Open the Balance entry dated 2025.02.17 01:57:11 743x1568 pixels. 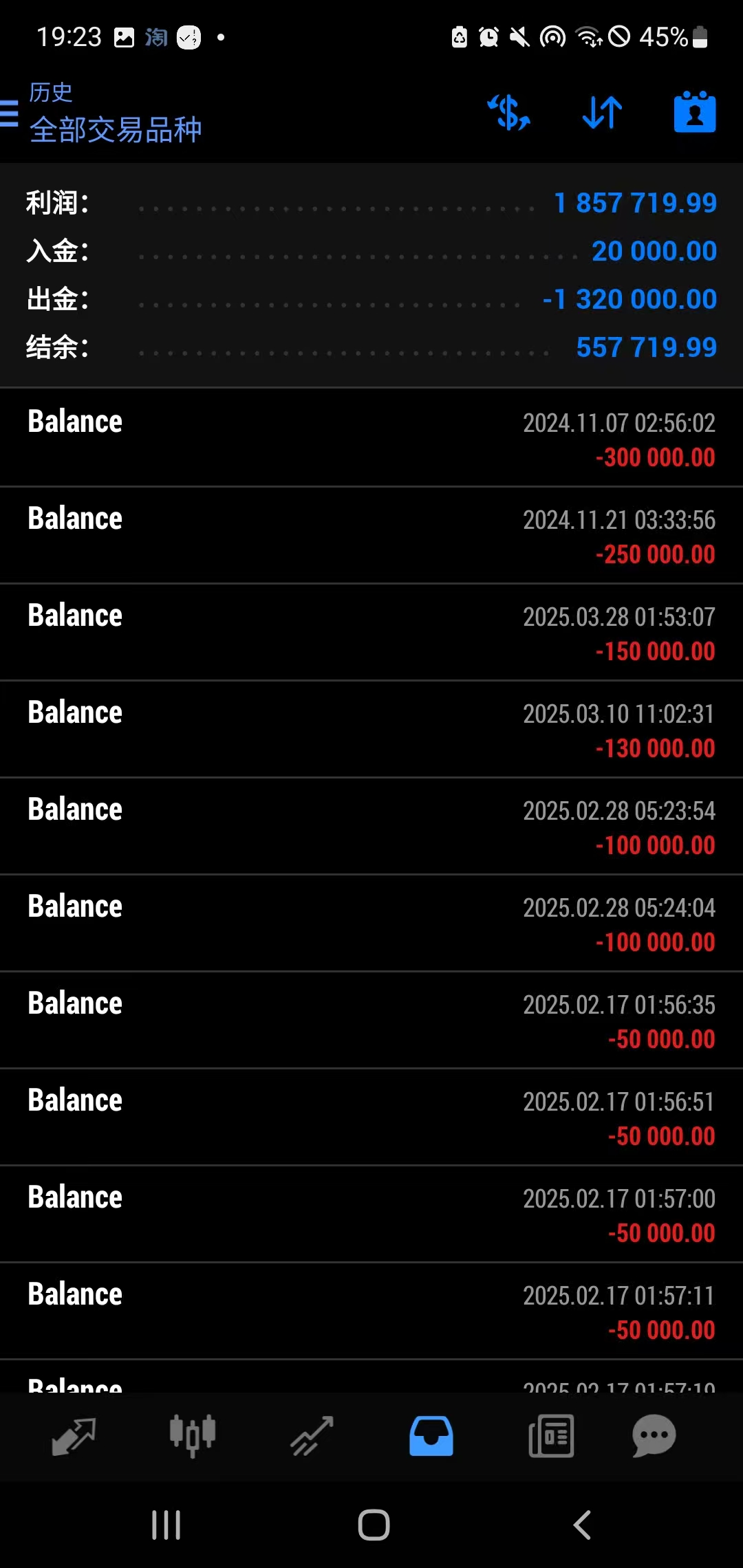pos(371,1311)
